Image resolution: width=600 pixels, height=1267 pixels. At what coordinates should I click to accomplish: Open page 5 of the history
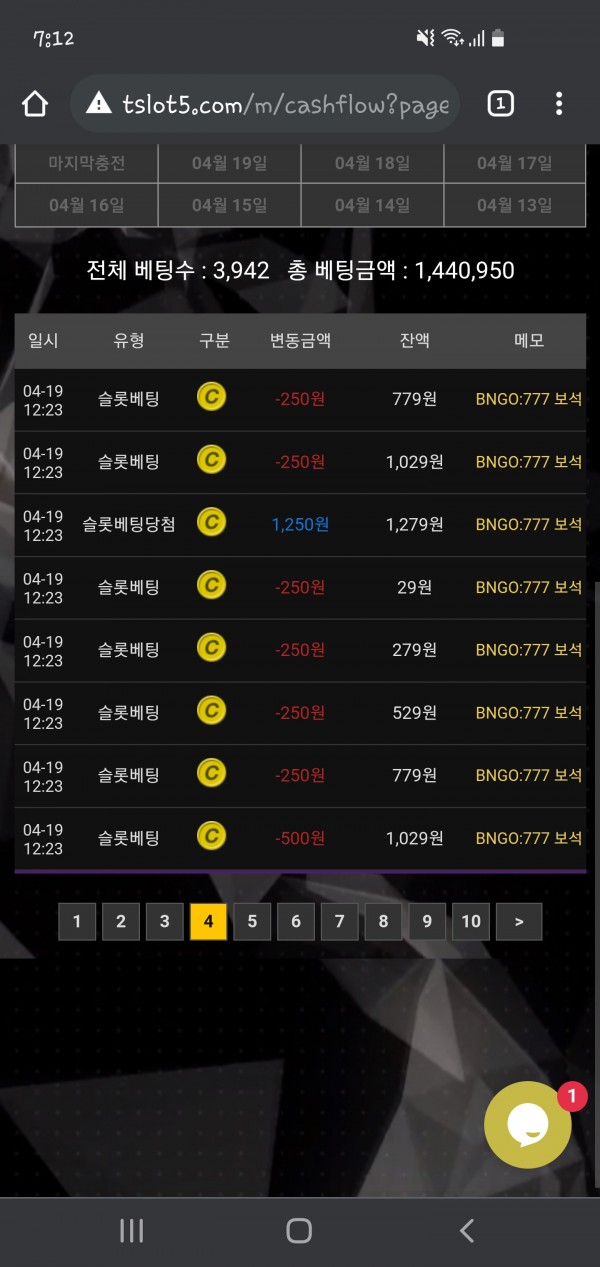pos(252,922)
